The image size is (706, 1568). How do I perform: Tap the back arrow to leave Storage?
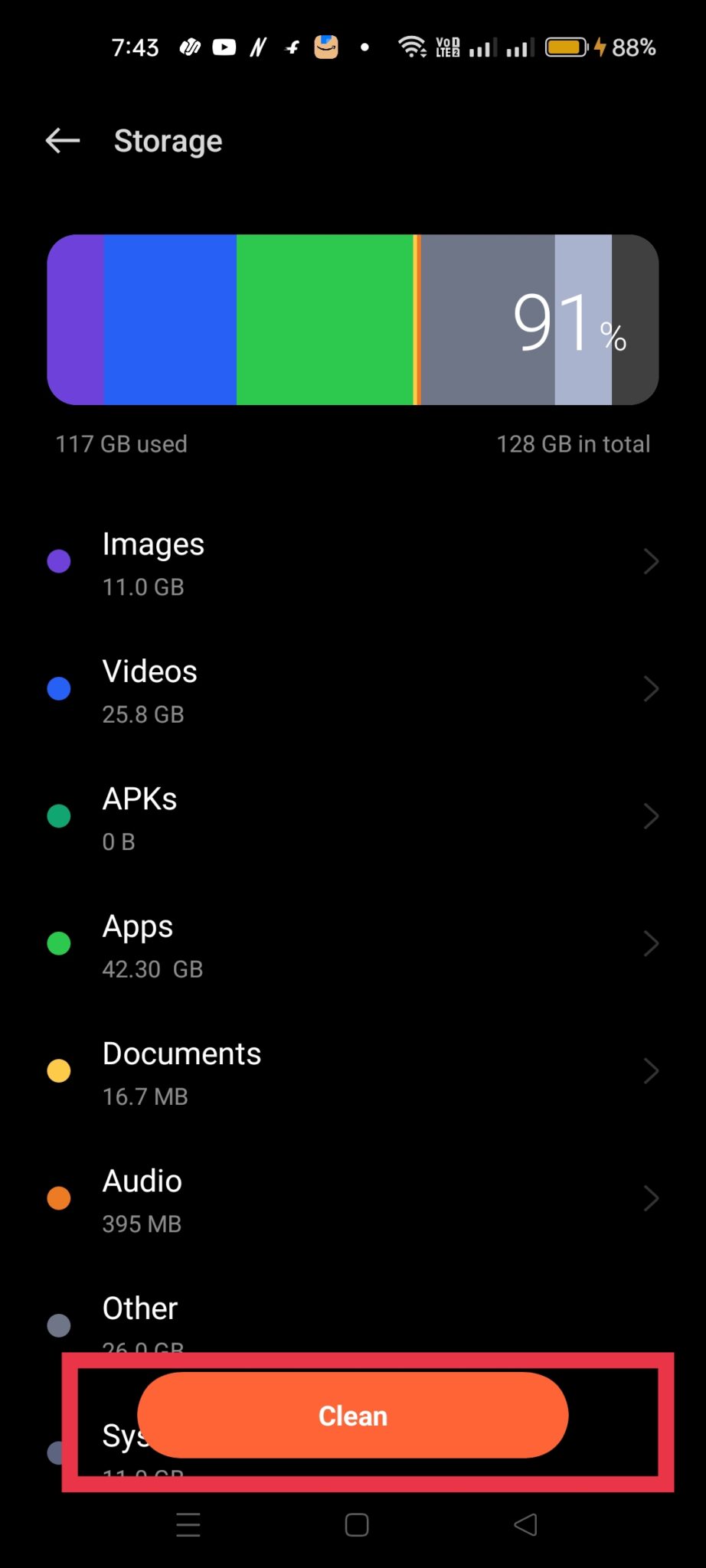pos(61,141)
